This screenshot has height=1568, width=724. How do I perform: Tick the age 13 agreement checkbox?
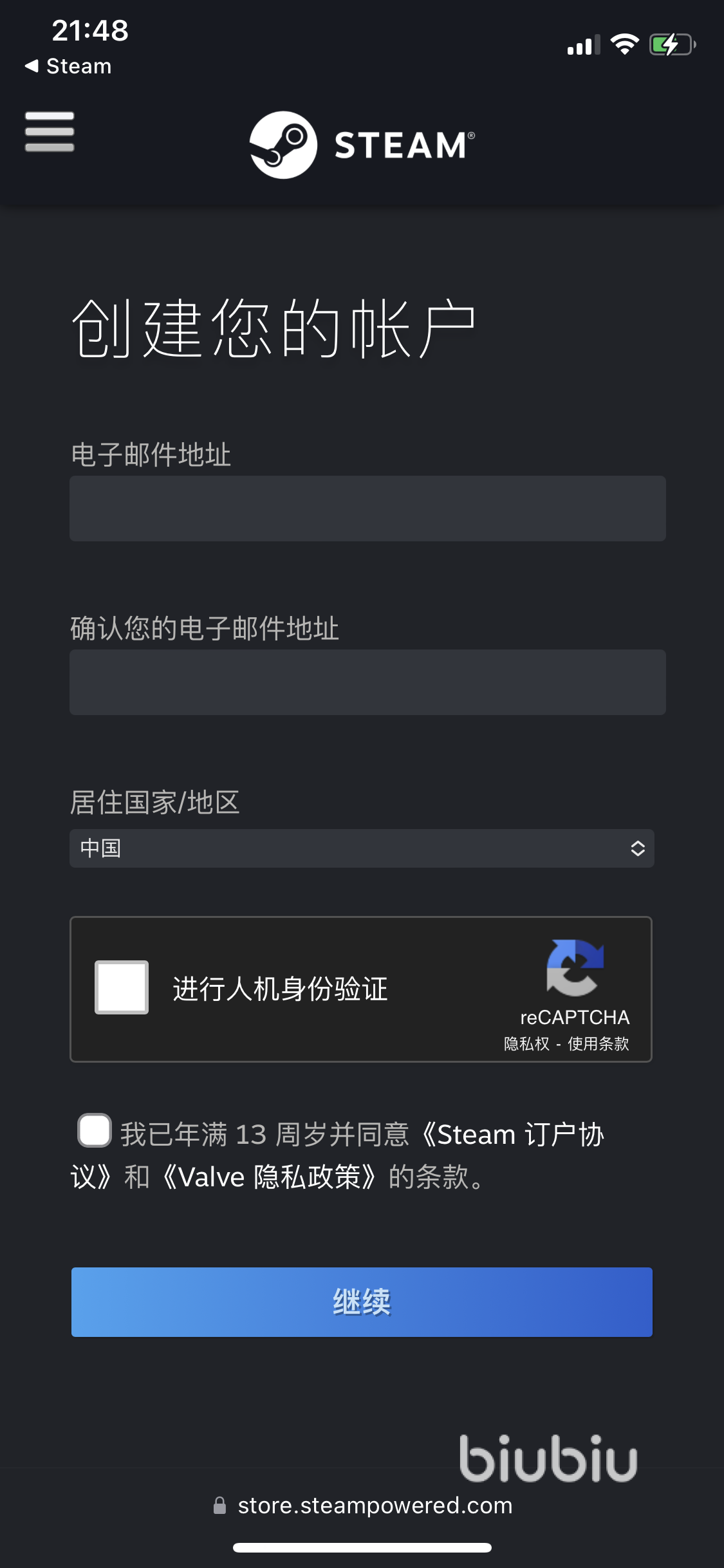[x=95, y=1131]
